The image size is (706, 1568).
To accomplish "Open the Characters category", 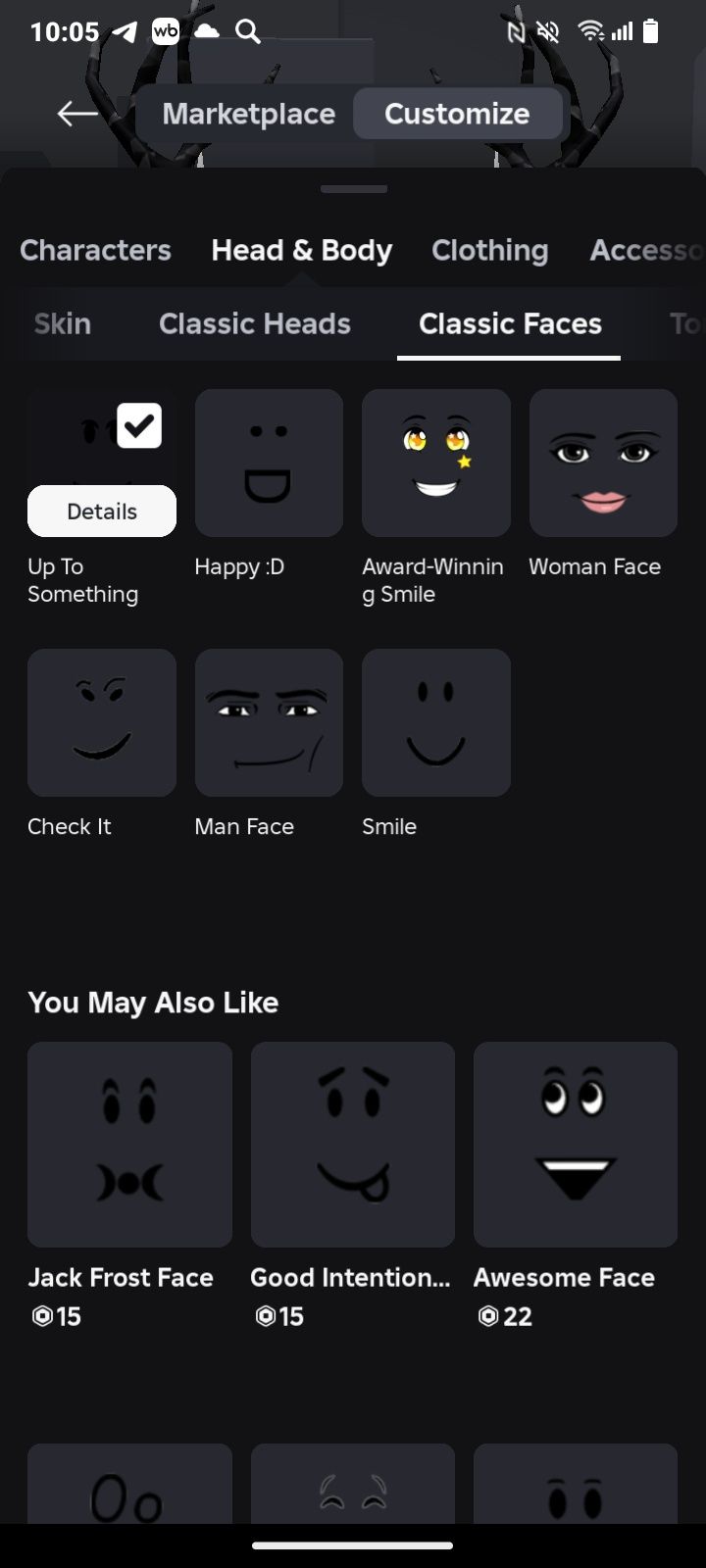I will click(x=95, y=250).
